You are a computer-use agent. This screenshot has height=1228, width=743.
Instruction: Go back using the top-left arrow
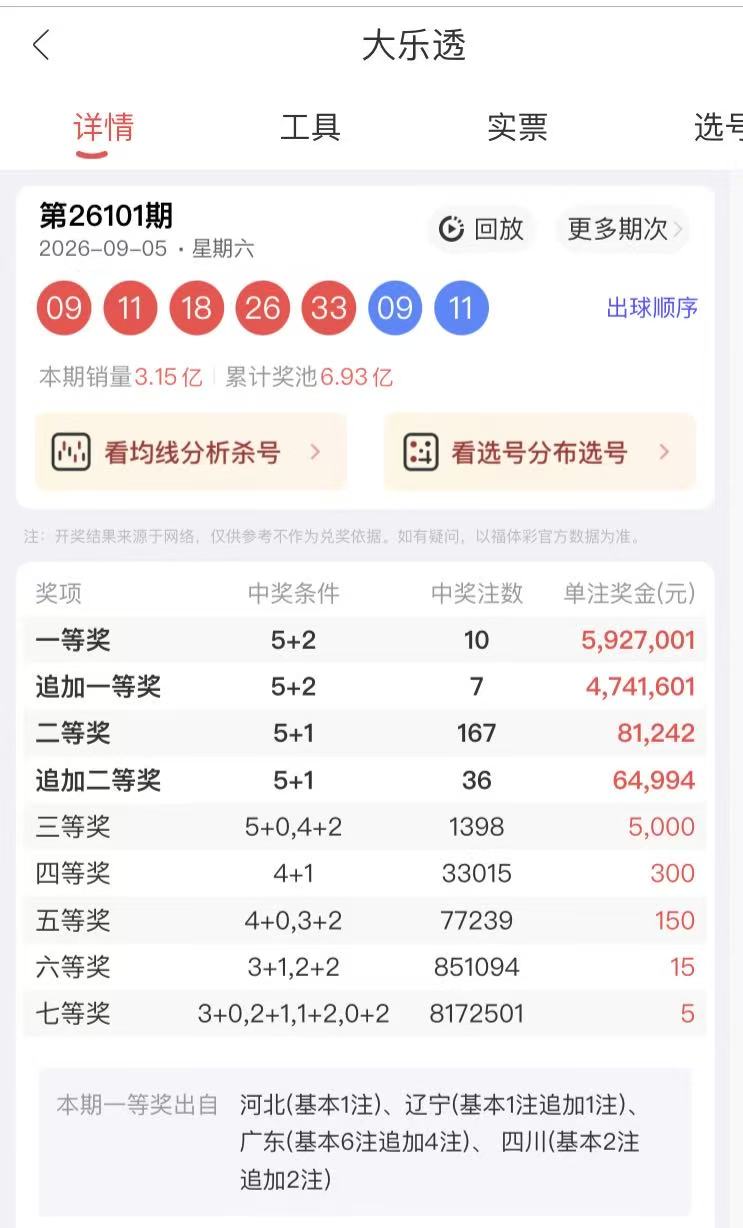[x=41, y=45]
